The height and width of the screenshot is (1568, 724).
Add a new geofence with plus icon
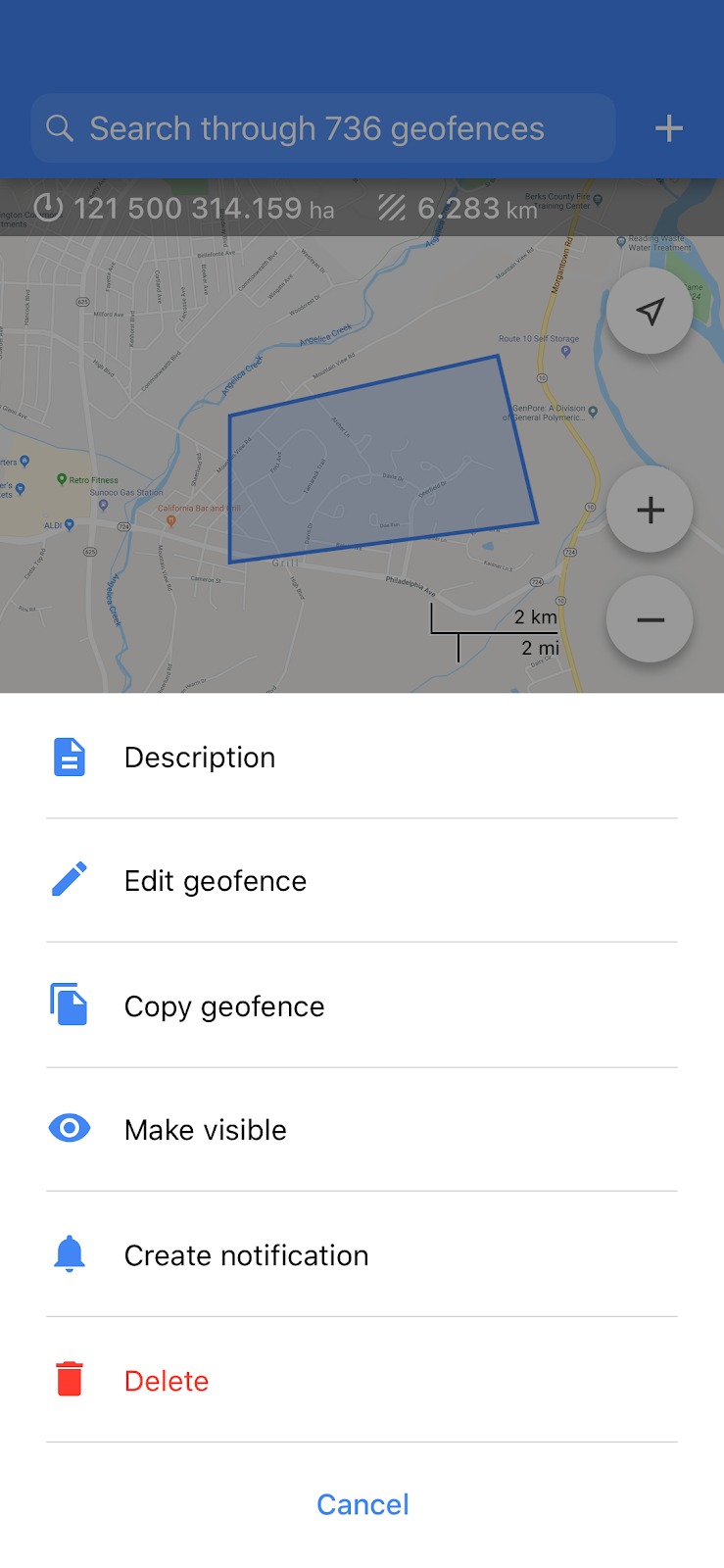669,128
